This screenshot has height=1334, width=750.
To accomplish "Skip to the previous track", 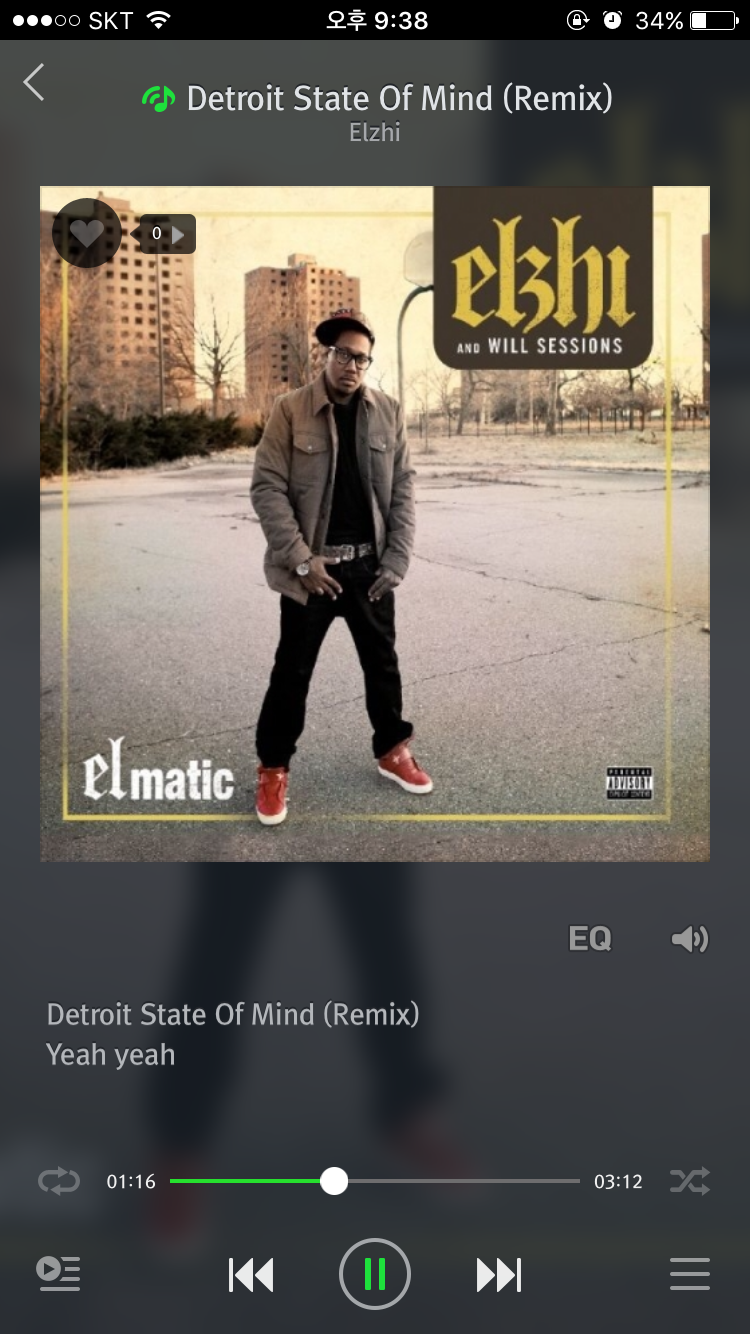I will 251,1275.
